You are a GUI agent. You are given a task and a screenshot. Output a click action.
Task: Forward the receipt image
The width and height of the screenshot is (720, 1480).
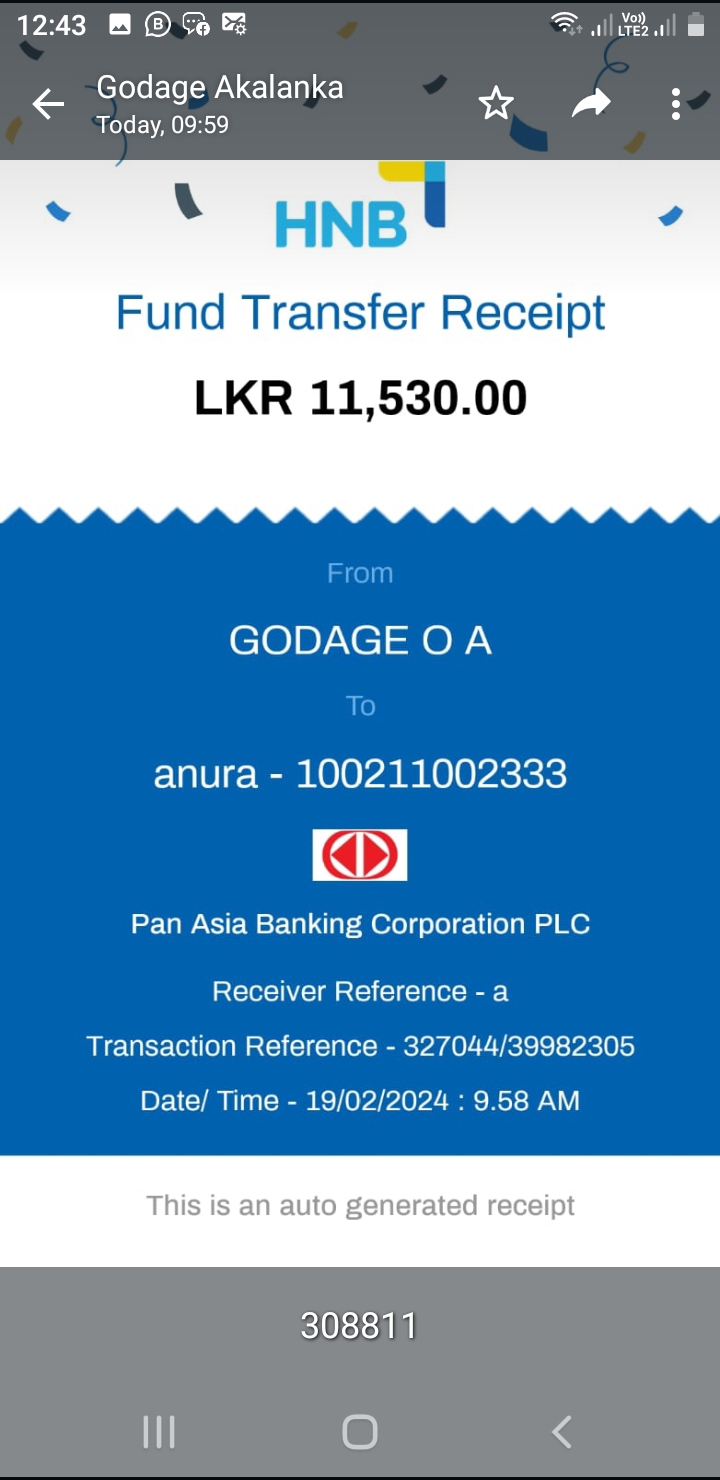590,103
